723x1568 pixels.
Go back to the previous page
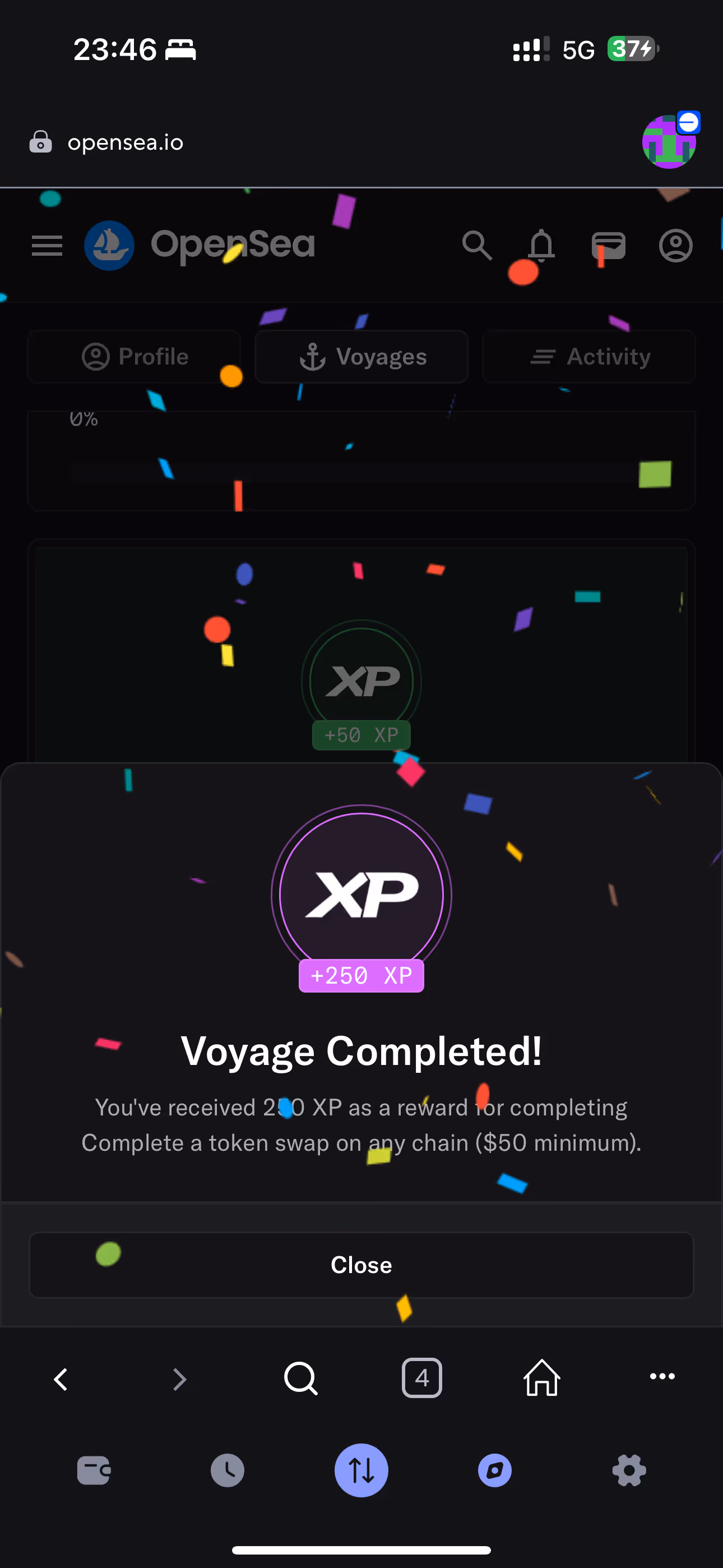pos(61,1378)
